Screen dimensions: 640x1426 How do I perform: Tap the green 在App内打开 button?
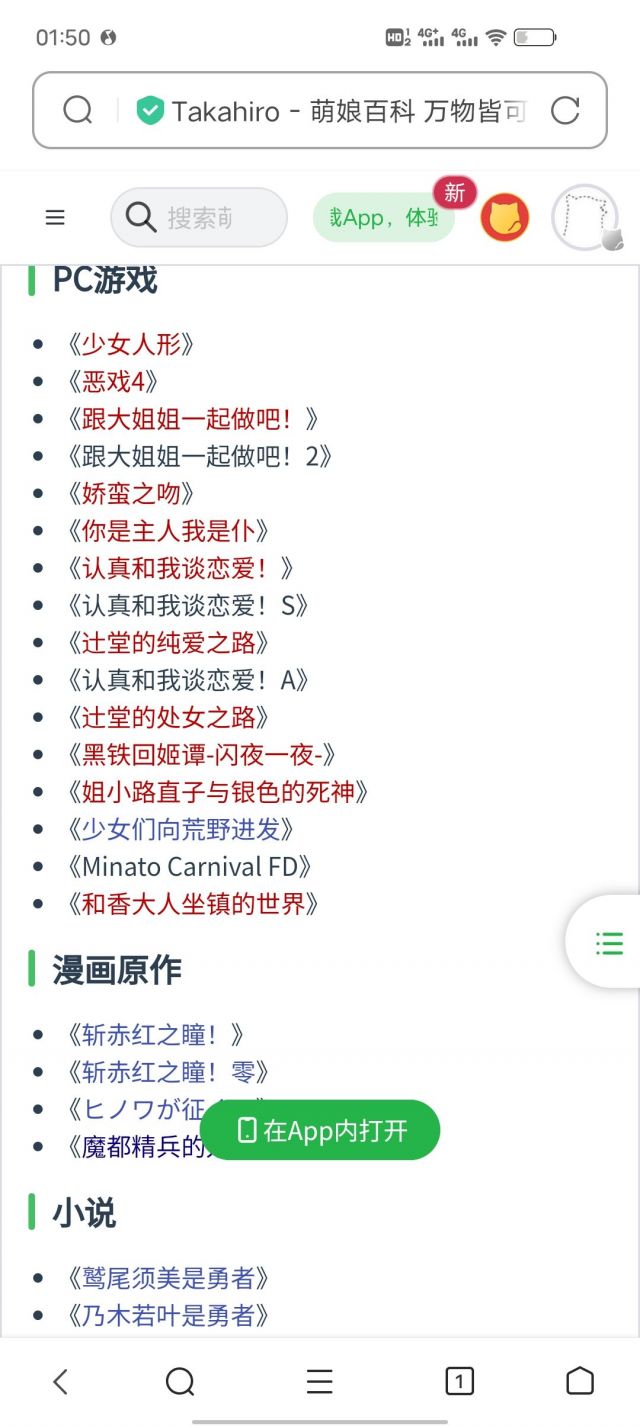[x=325, y=1130]
